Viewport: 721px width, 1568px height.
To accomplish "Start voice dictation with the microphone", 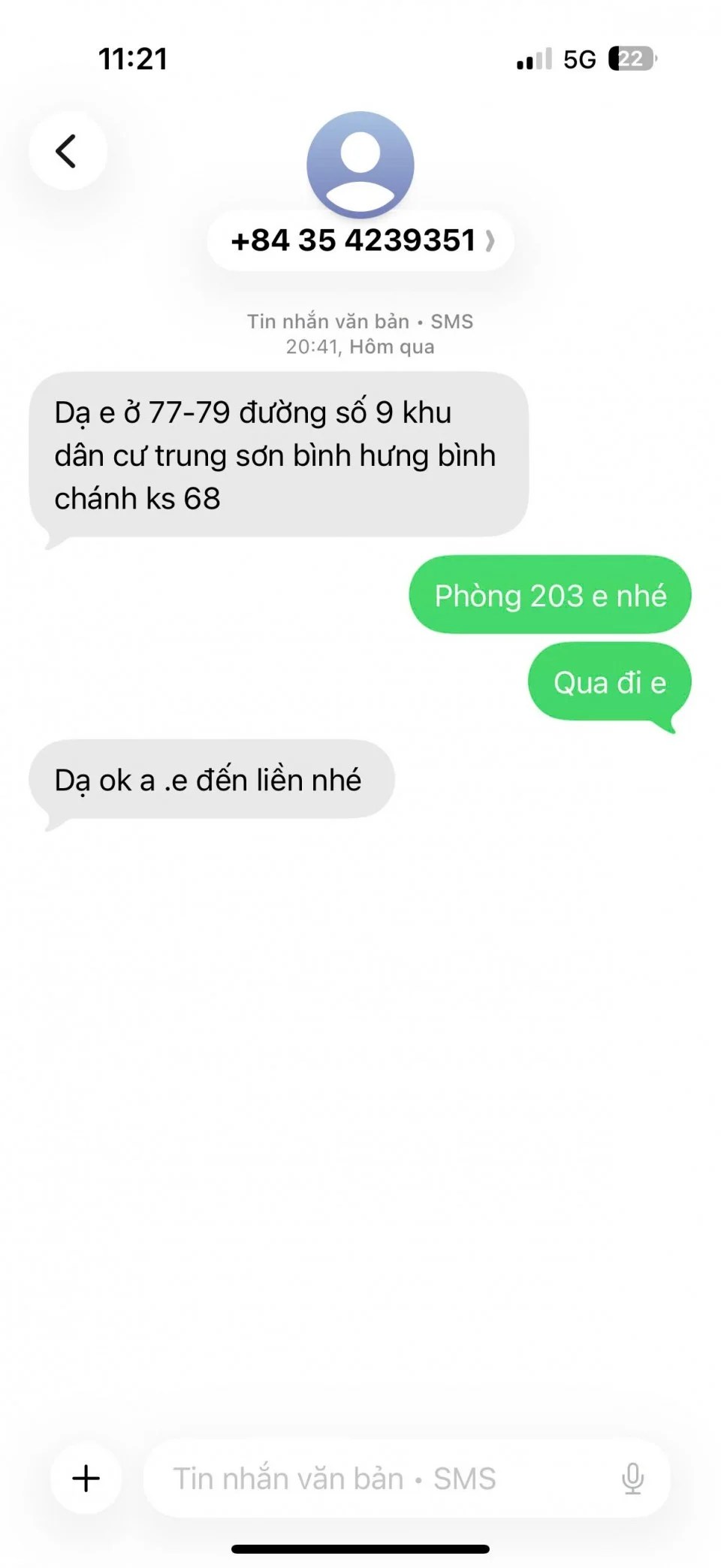I will pos(632,1478).
